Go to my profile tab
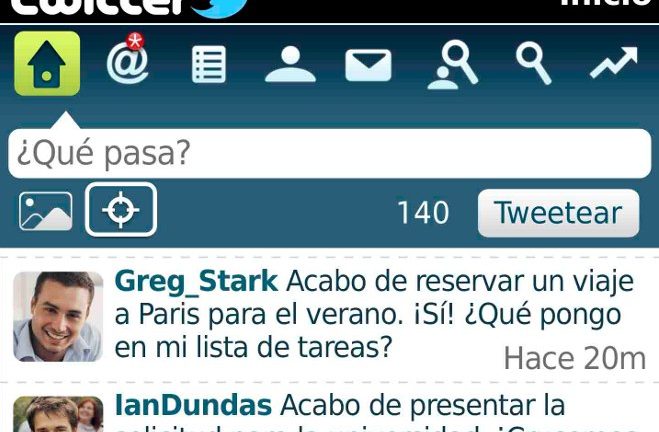Image resolution: width=659 pixels, height=432 pixels. point(290,66)
